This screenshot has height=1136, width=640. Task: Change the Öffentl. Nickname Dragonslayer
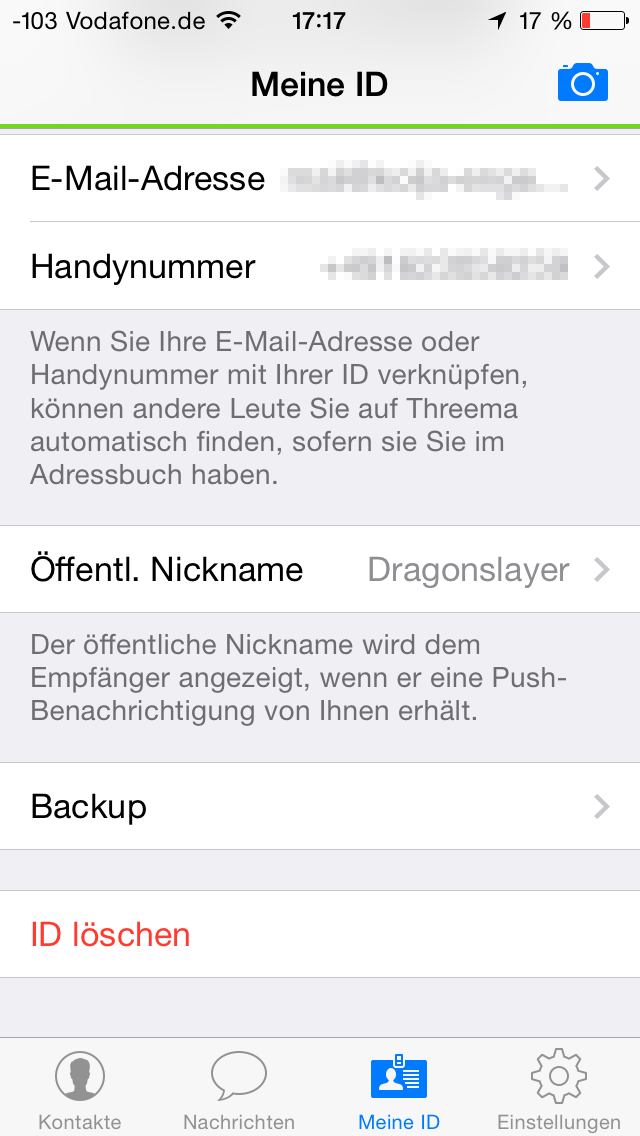(x=320, y=569)
